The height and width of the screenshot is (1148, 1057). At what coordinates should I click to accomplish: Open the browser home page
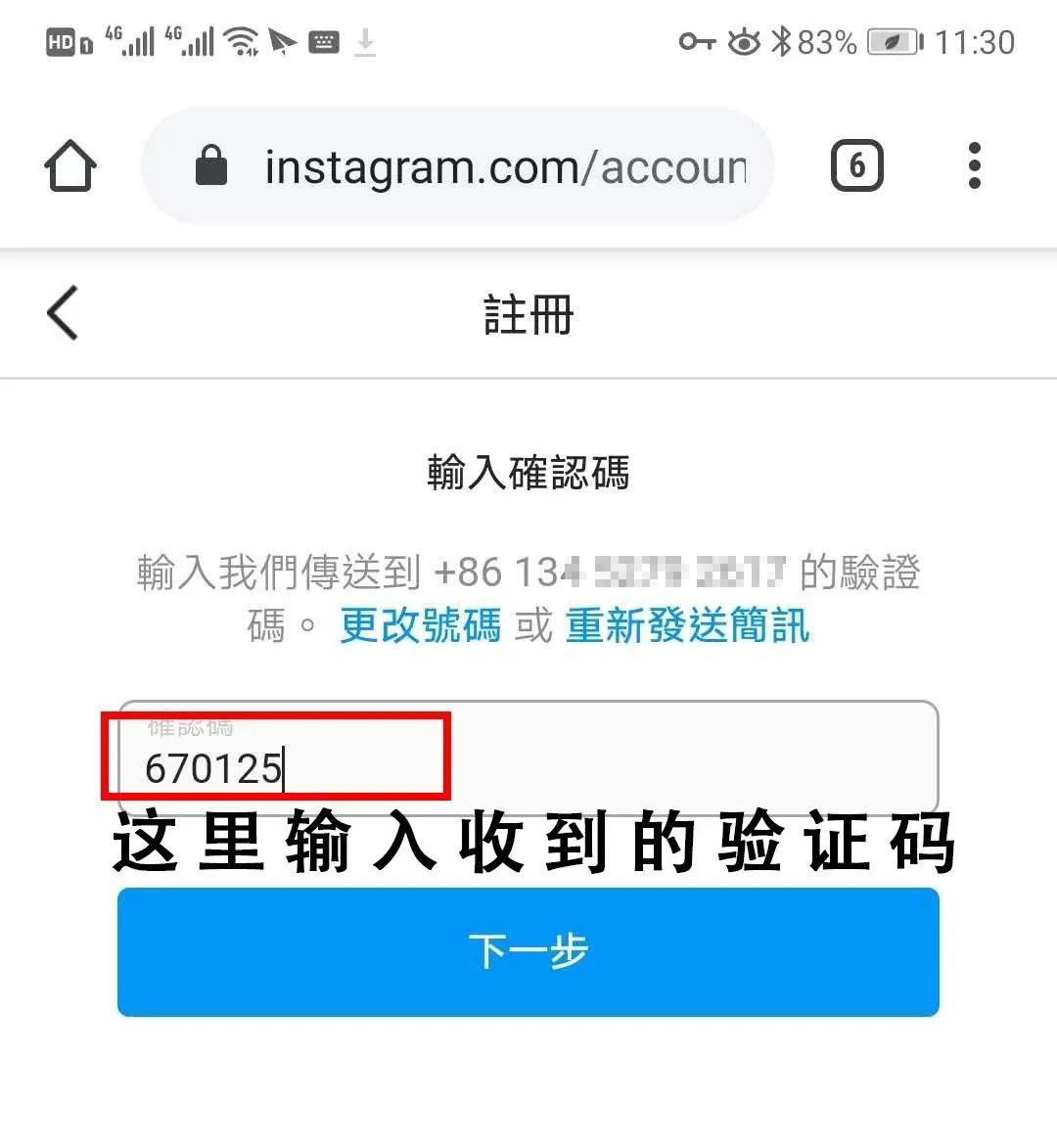pyautogui.click(x=70, y=165)
